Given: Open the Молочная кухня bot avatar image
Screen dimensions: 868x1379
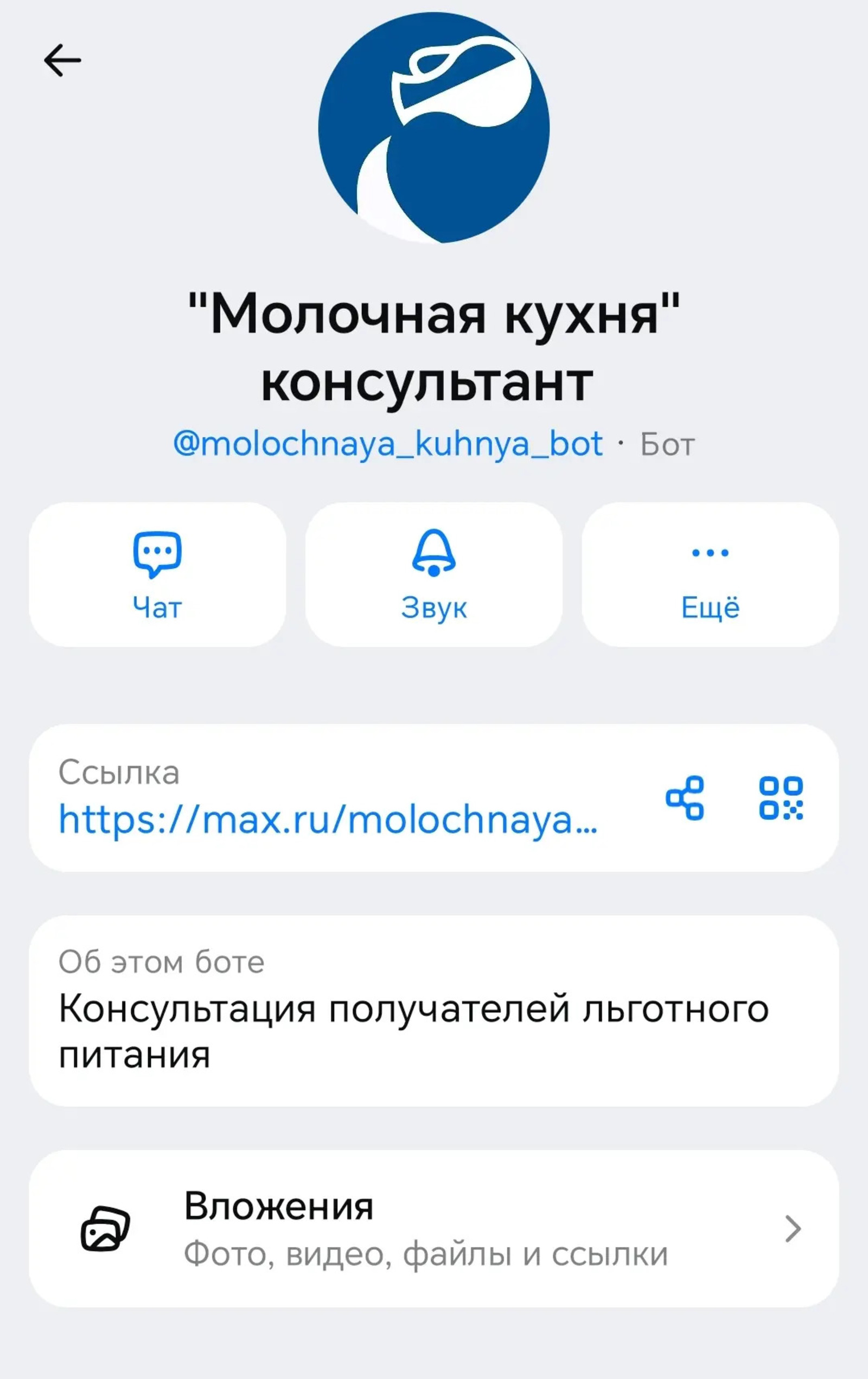Looking at the screenshot, I should 434,129.
